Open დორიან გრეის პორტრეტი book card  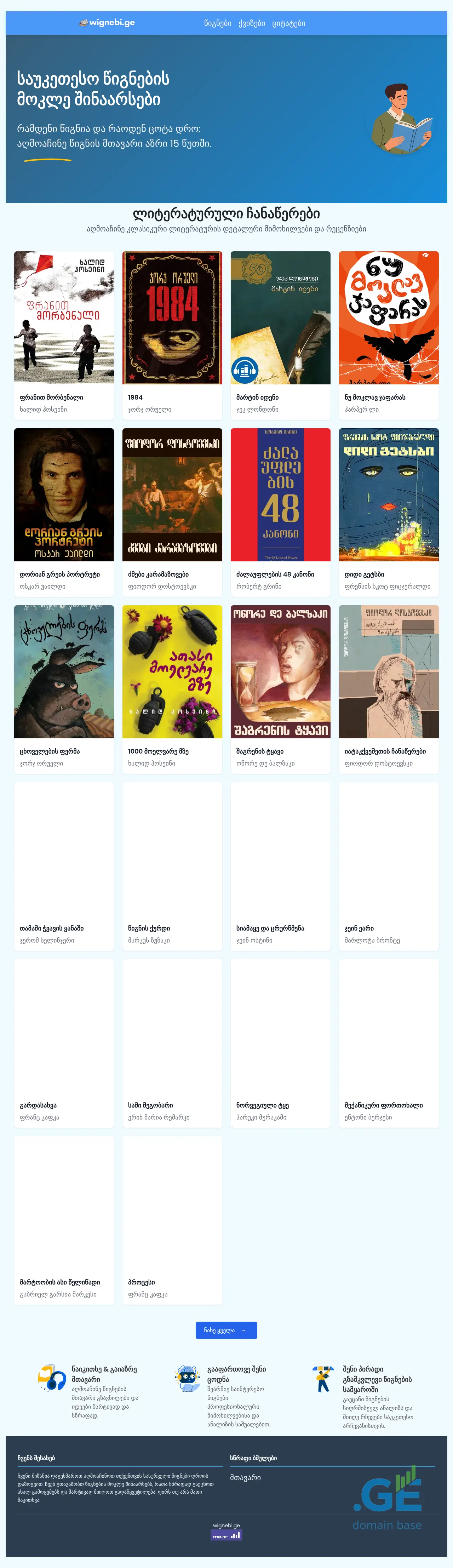64,511
